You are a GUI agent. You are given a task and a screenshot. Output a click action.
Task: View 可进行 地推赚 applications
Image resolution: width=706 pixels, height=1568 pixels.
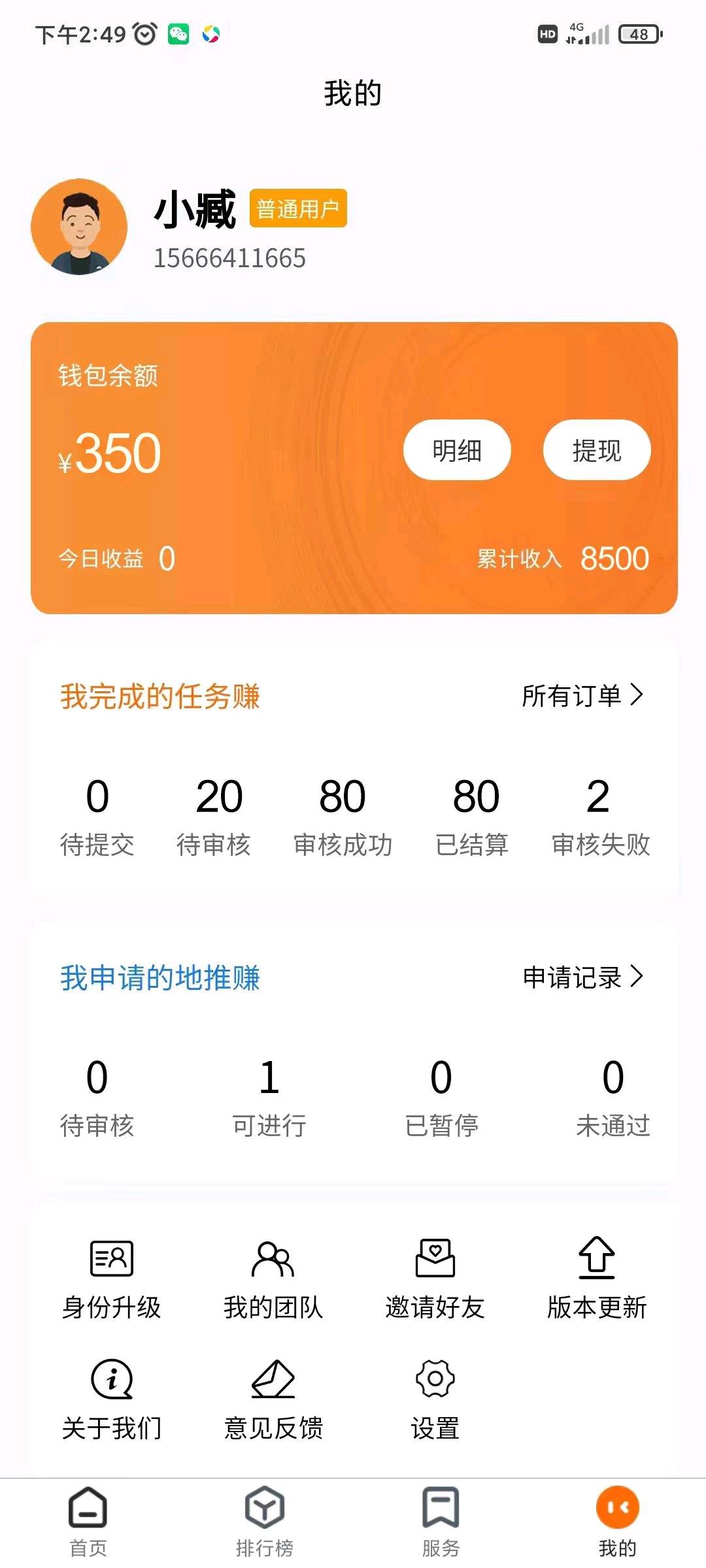[269, 1098]
